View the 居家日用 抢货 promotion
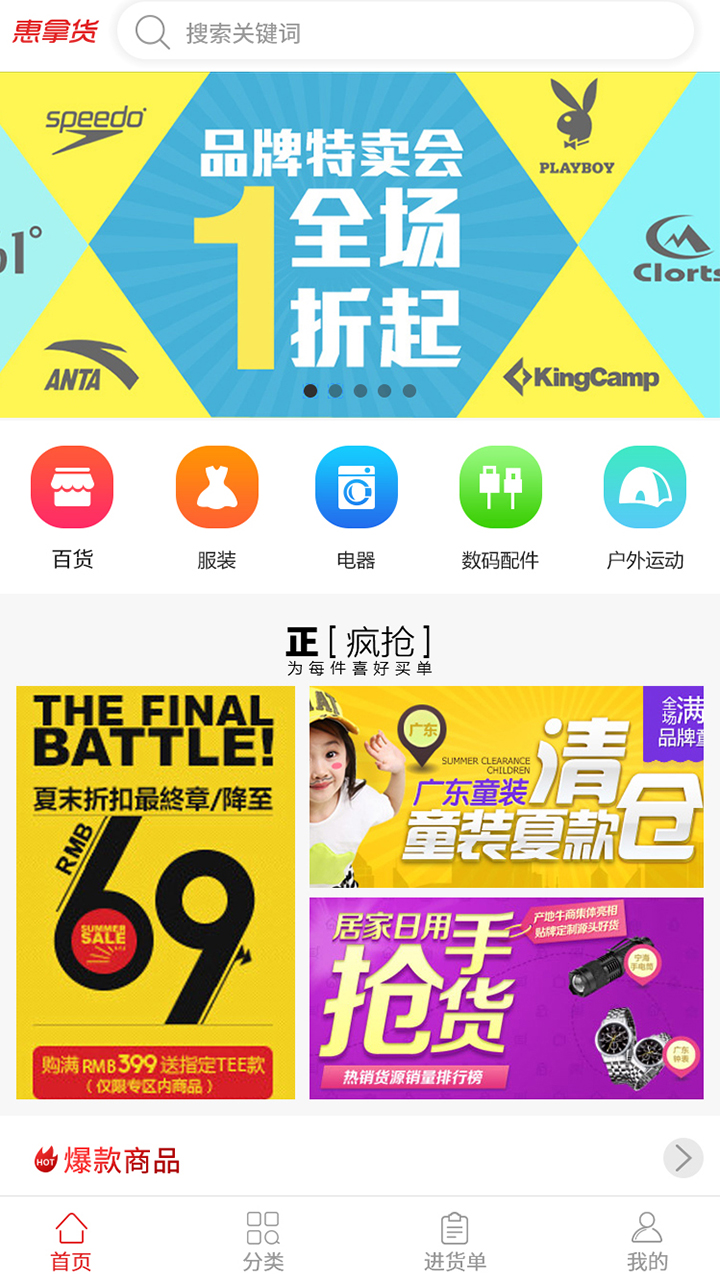The width and height of the screenshot is (720, 1280). 506,998
